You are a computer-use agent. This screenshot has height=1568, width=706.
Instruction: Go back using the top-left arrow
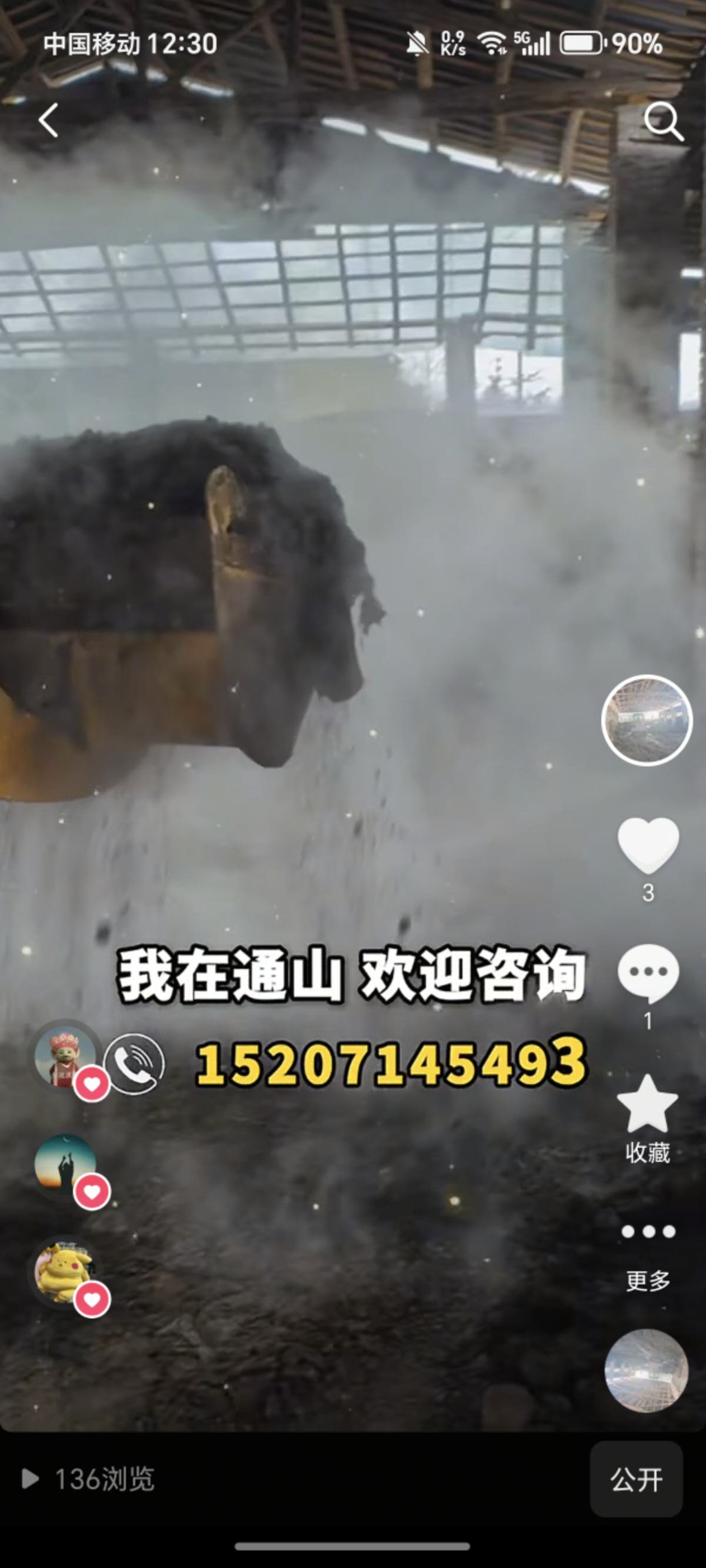click(49, 120)
